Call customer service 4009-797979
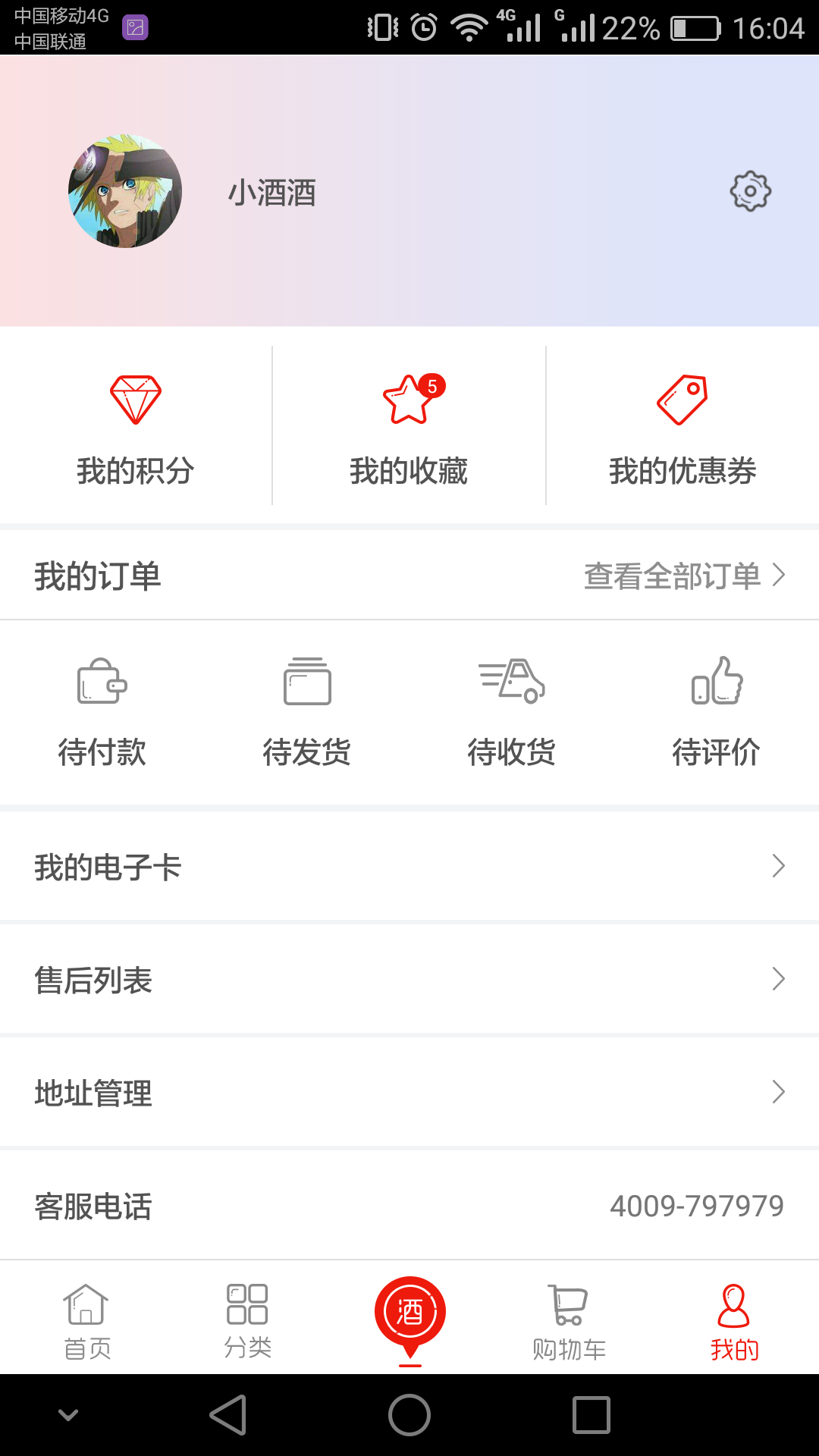819x1456 pixels. 696,1206
